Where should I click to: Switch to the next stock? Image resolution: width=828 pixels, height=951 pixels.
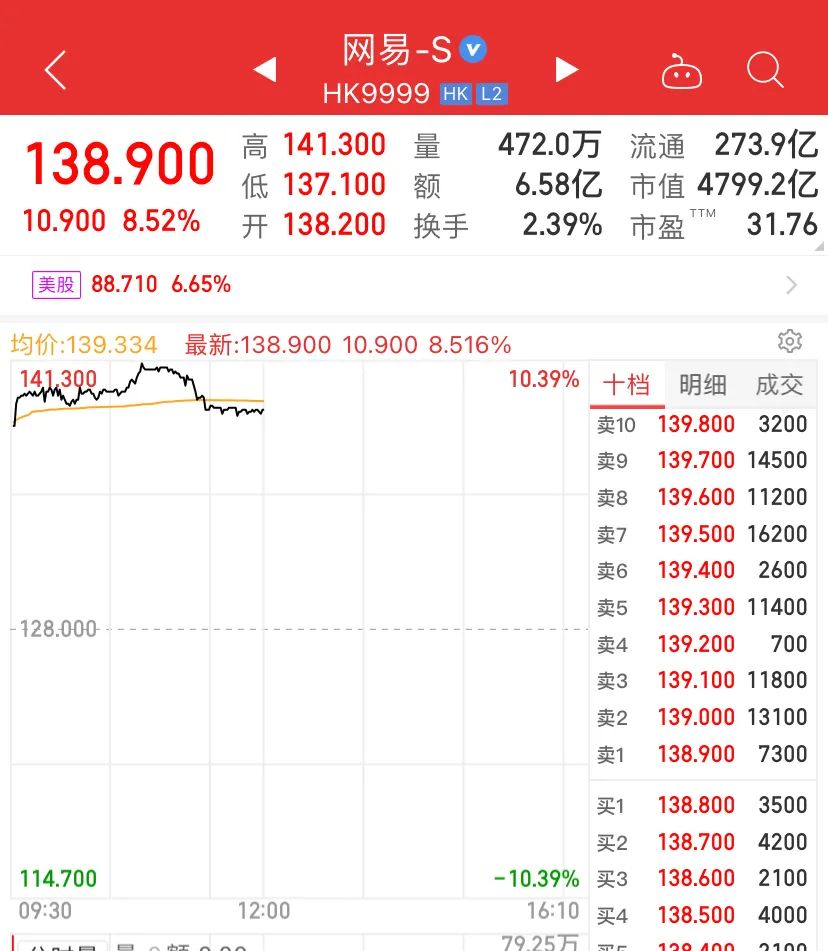[x=567, y=70]
